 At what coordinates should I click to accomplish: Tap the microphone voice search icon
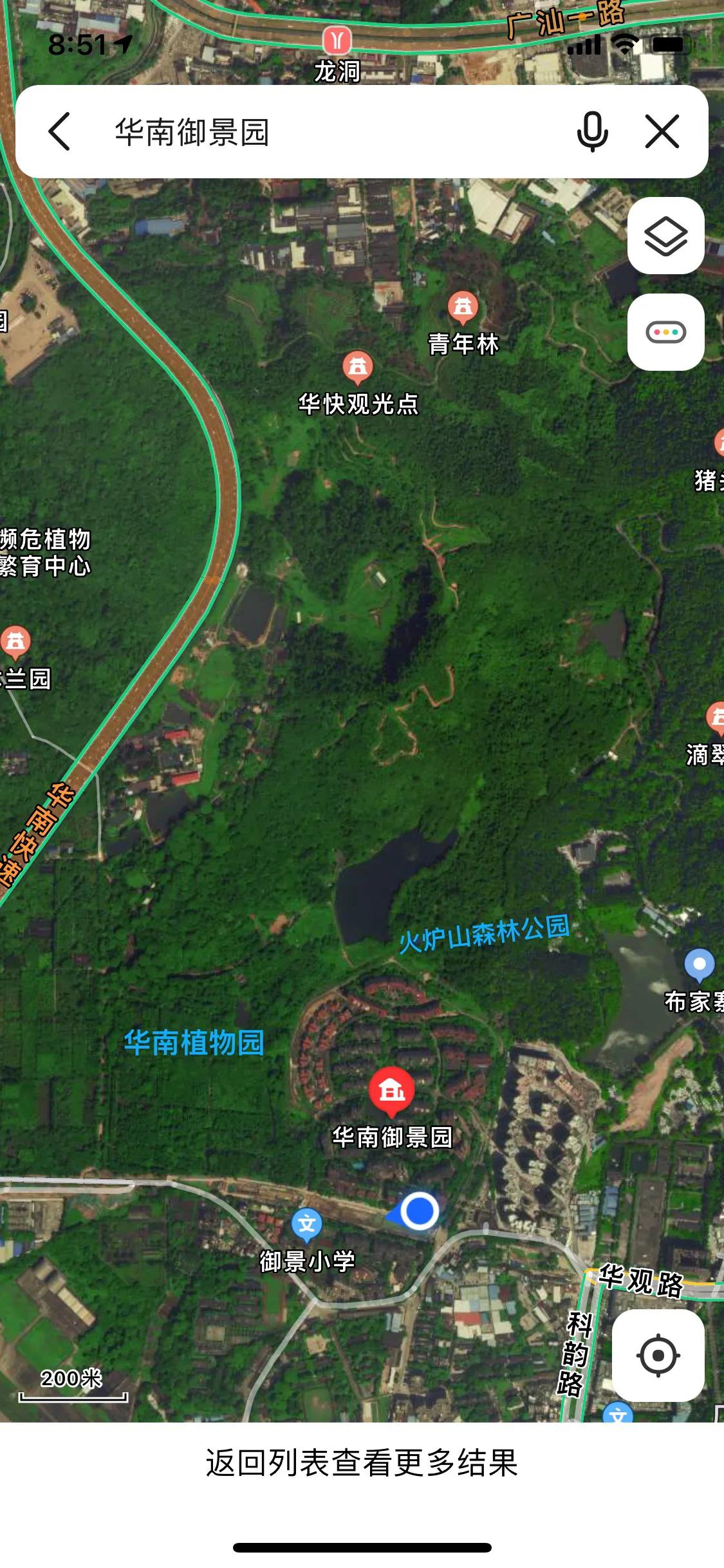point(592,131)
